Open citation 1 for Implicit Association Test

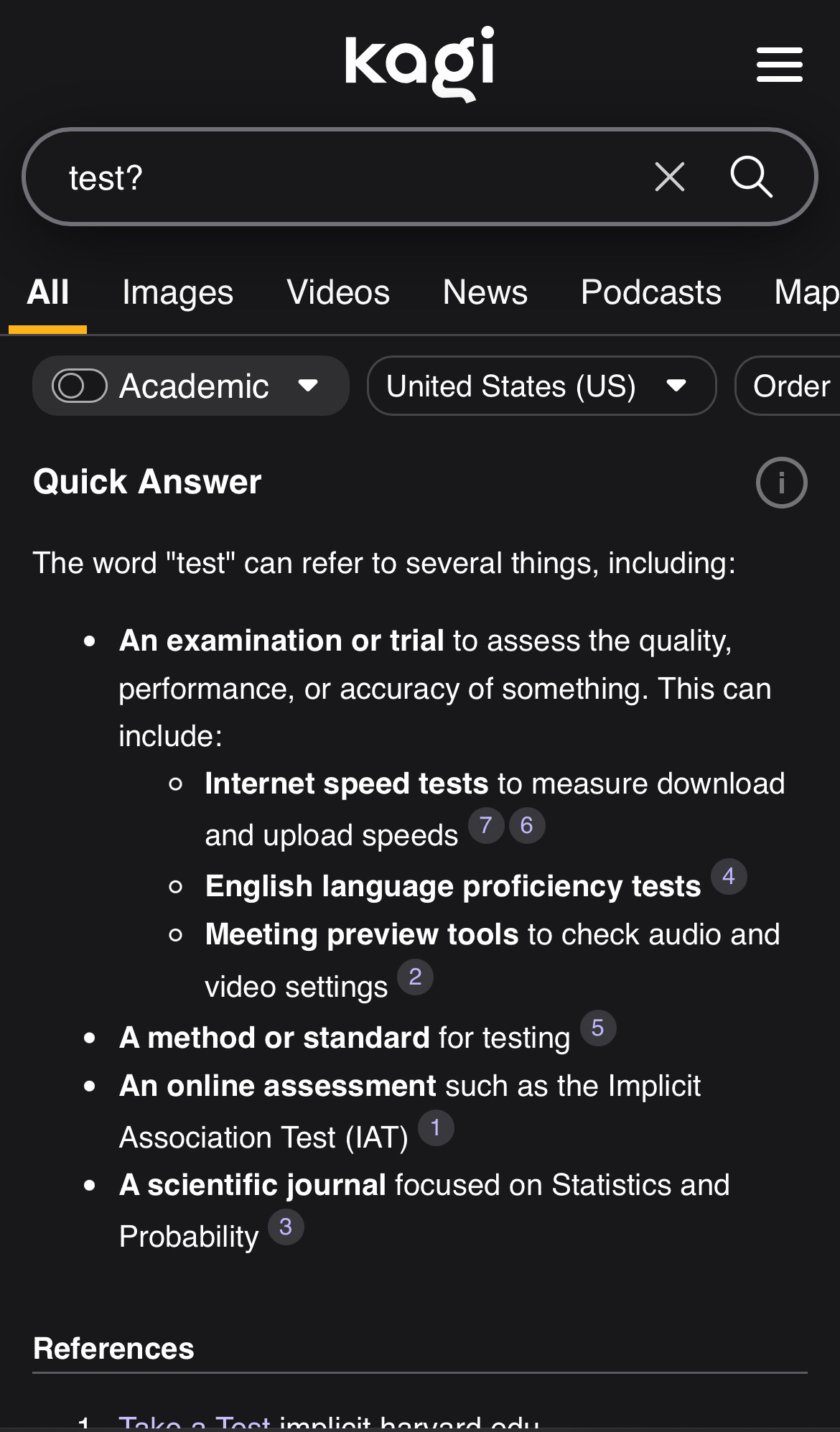coord(436,1128)
